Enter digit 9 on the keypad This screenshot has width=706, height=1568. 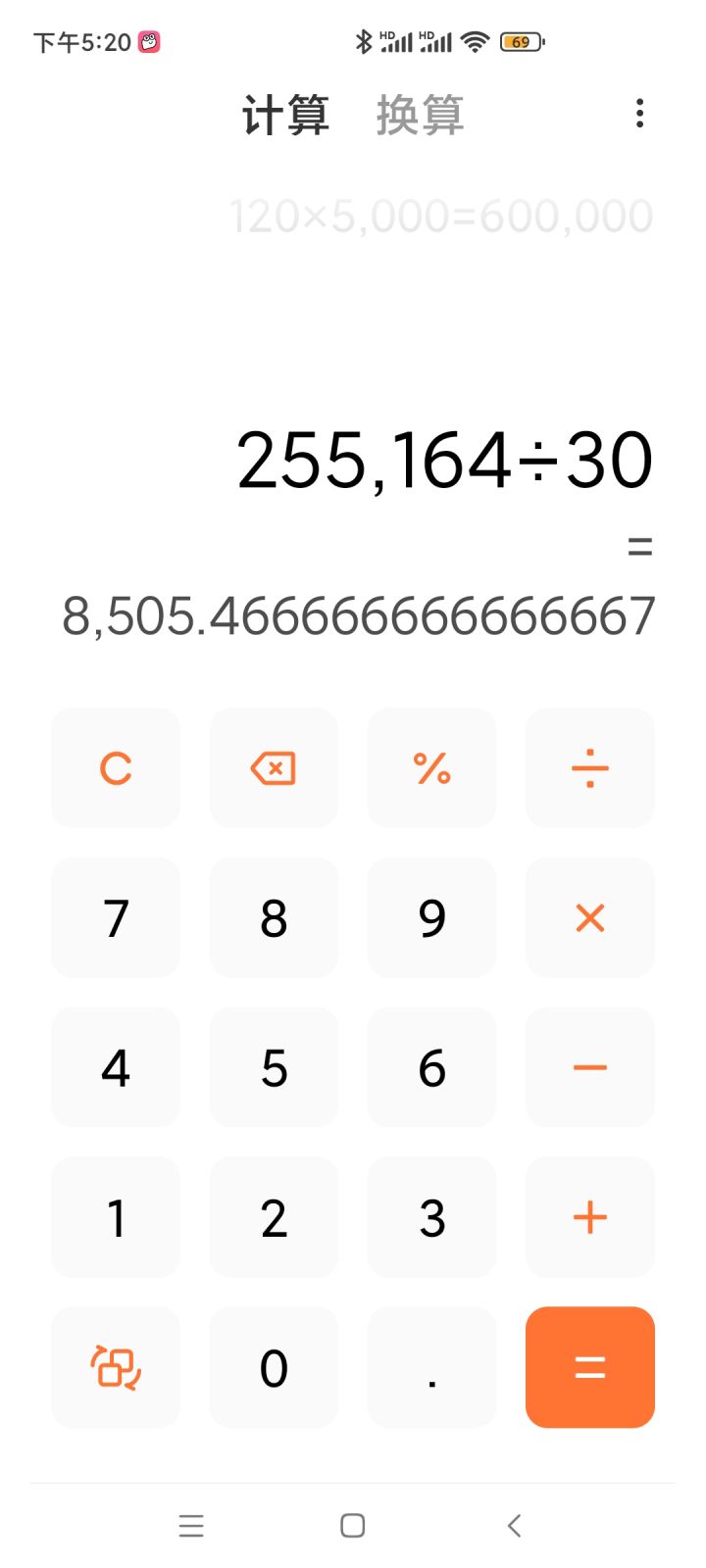431,918
